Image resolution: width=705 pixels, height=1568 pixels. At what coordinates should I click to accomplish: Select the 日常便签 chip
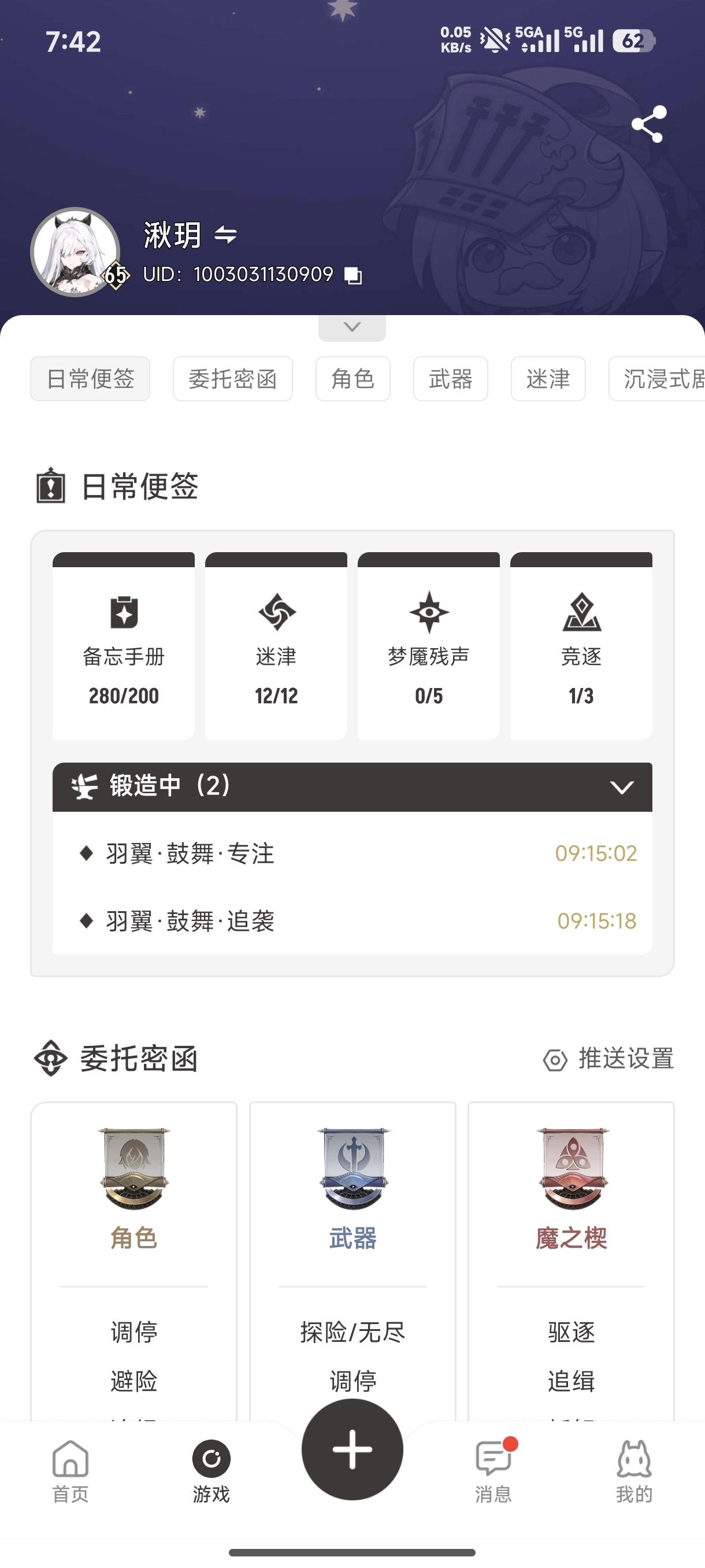pos(90,379)
